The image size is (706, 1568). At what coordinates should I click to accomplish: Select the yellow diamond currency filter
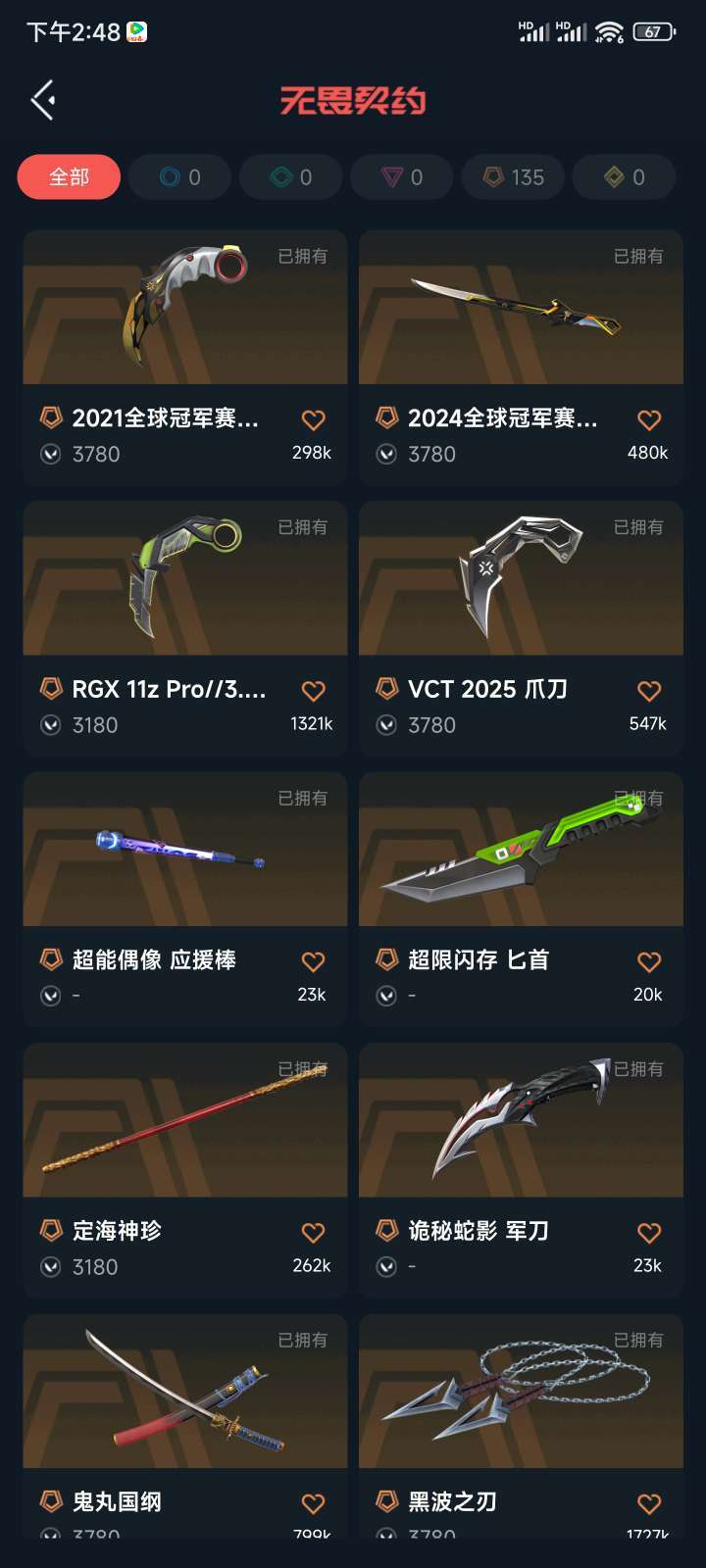coord(624,177)
